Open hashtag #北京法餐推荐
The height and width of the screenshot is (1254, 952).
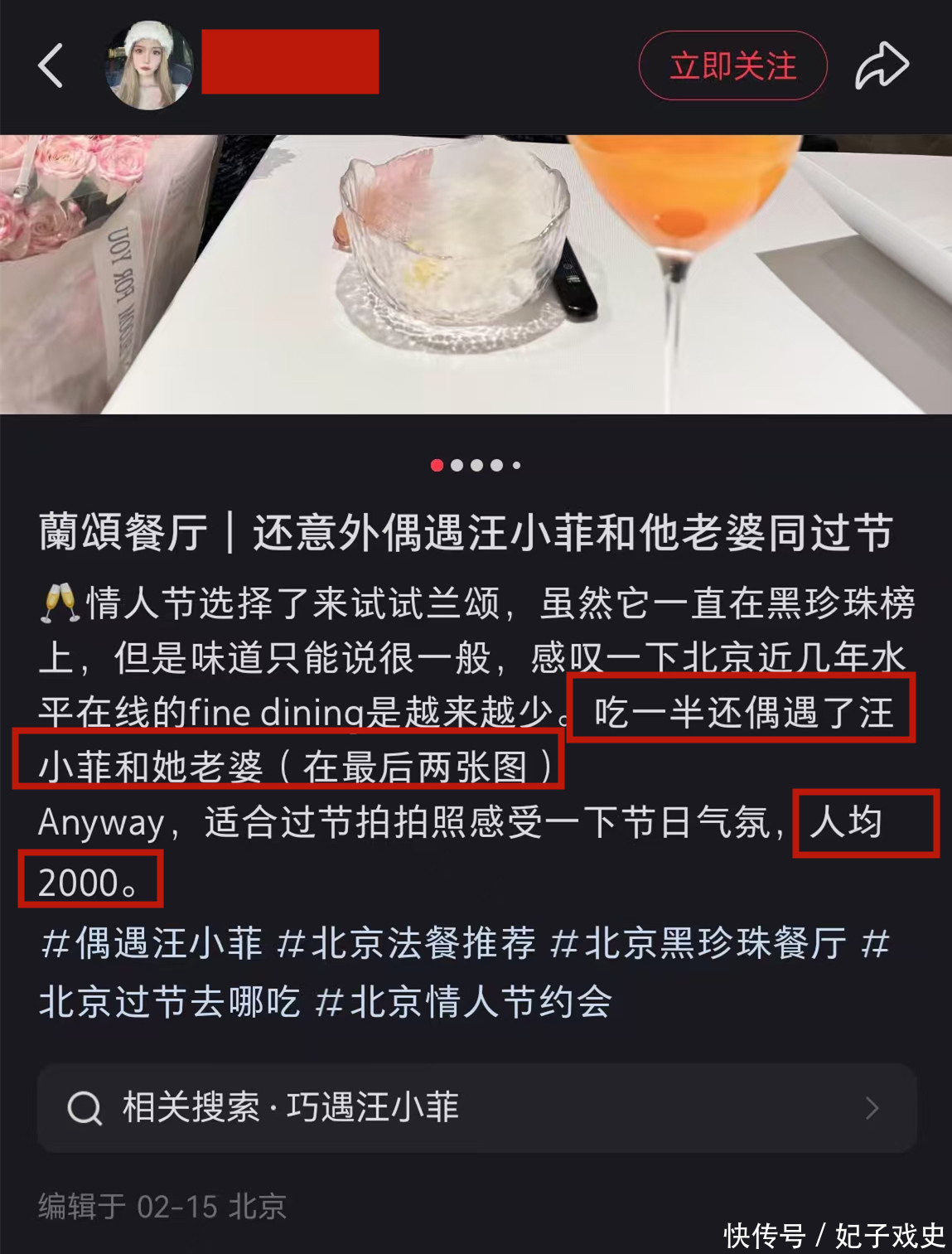point(406,943)
